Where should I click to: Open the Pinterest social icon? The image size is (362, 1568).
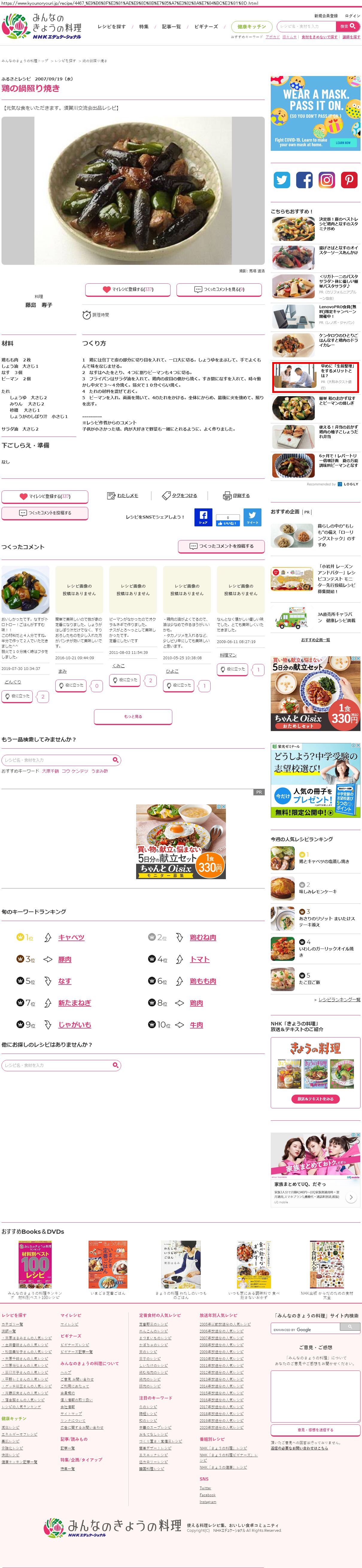coord(349,180)
